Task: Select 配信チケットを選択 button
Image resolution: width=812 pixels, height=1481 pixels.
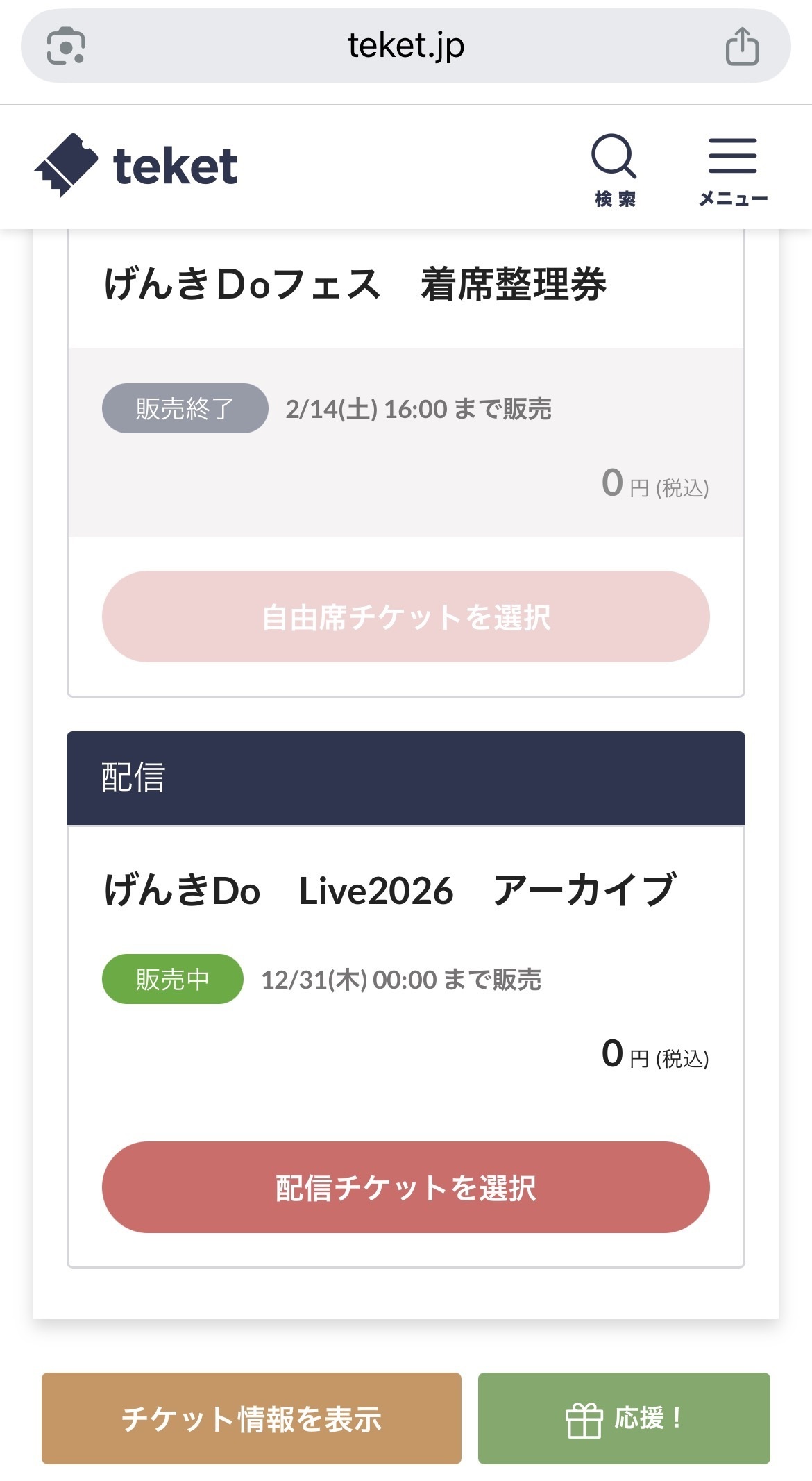Action: coord(405,1187)
